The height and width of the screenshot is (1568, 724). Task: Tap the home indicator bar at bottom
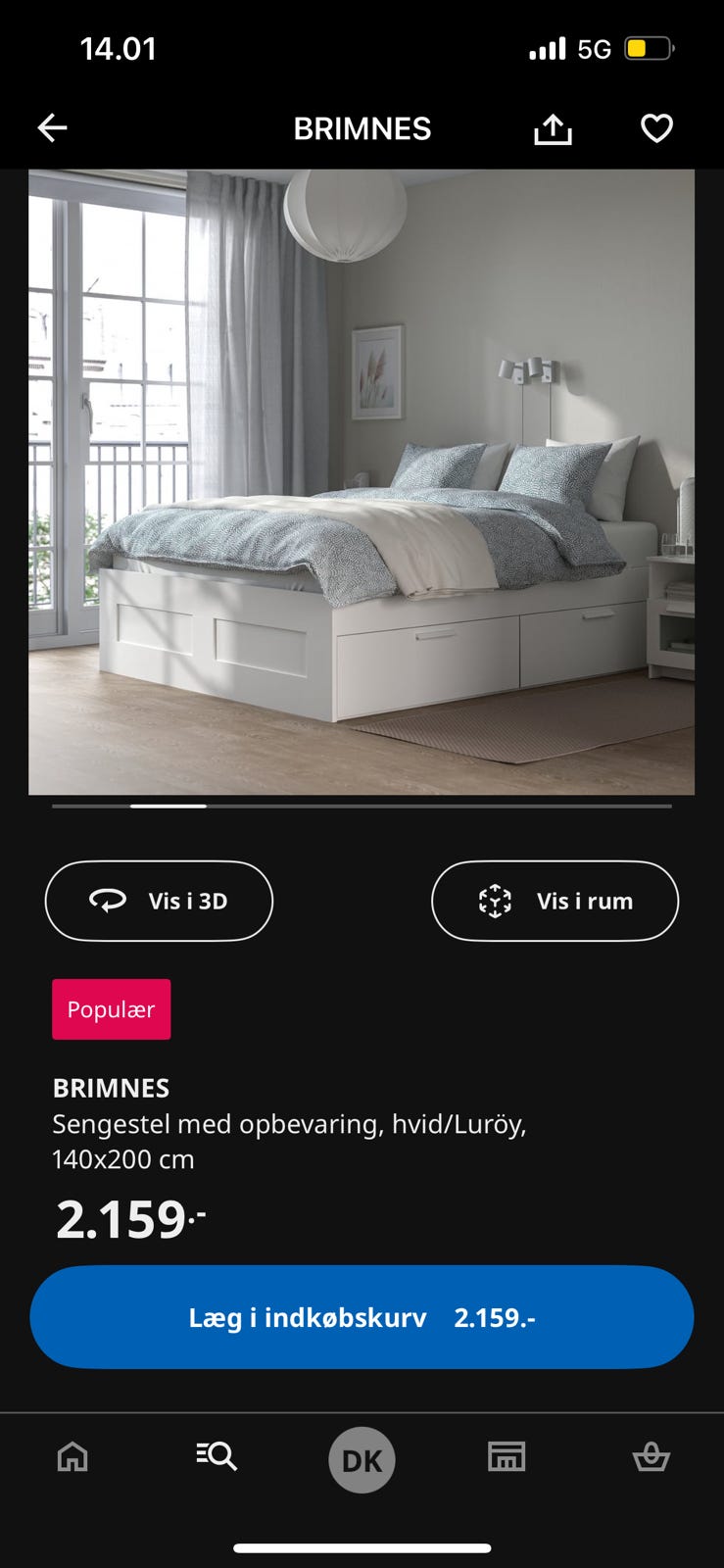click(x=362, y=1547)
